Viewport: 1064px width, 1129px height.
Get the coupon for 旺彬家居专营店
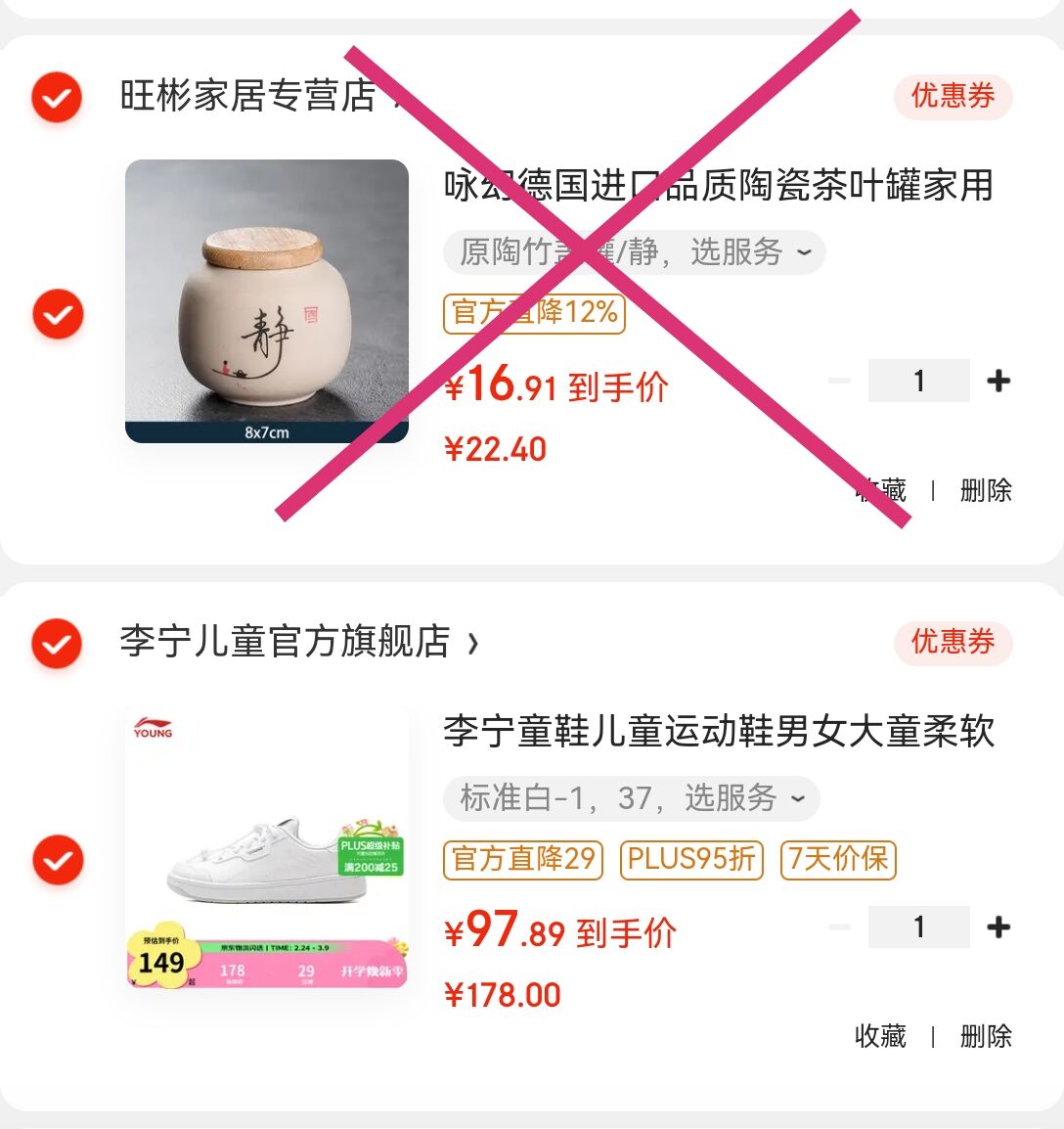coord(953,97)
